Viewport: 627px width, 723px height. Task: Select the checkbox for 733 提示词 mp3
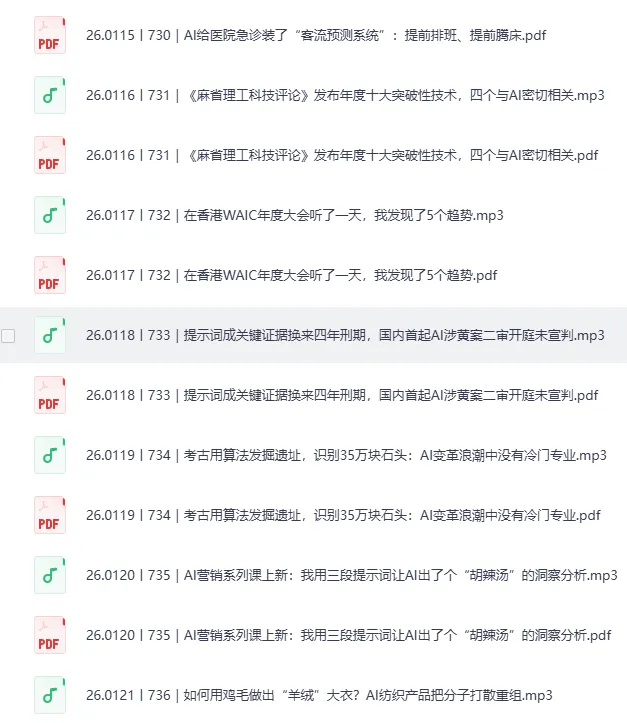click(x=8, y=336)
